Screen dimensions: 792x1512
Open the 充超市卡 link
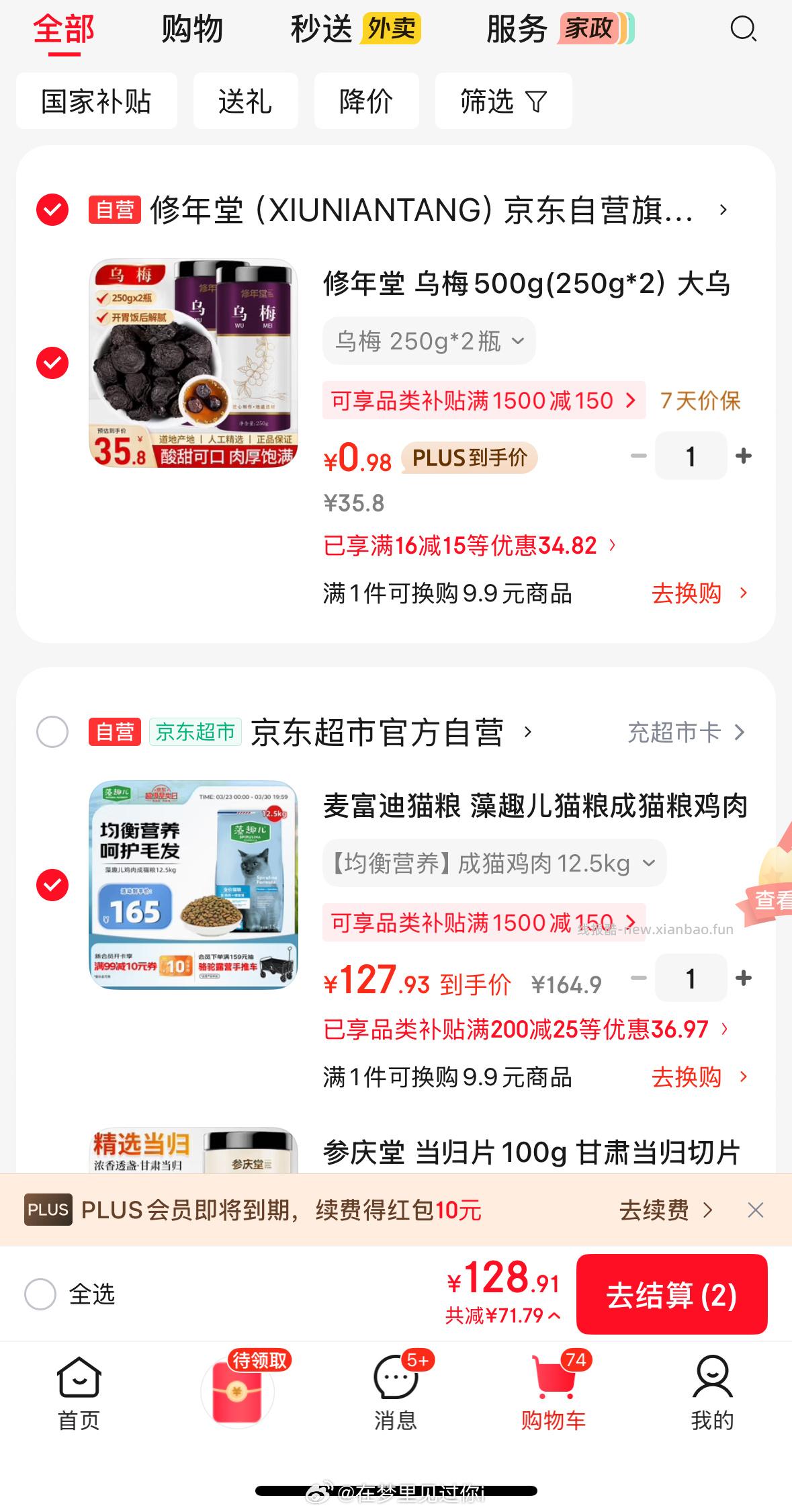click(686, 732)
